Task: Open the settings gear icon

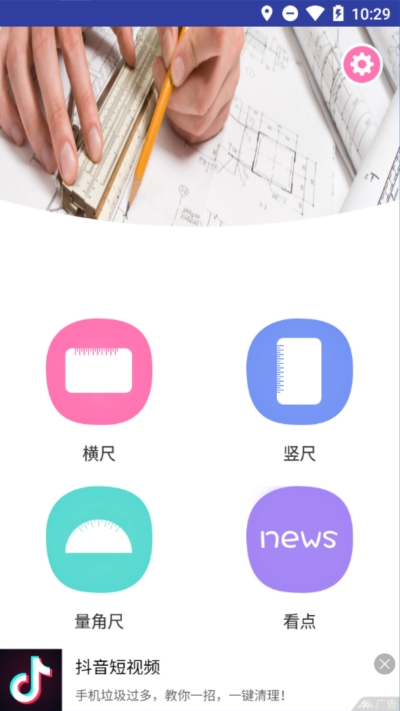Action: (x=362, y=64)
